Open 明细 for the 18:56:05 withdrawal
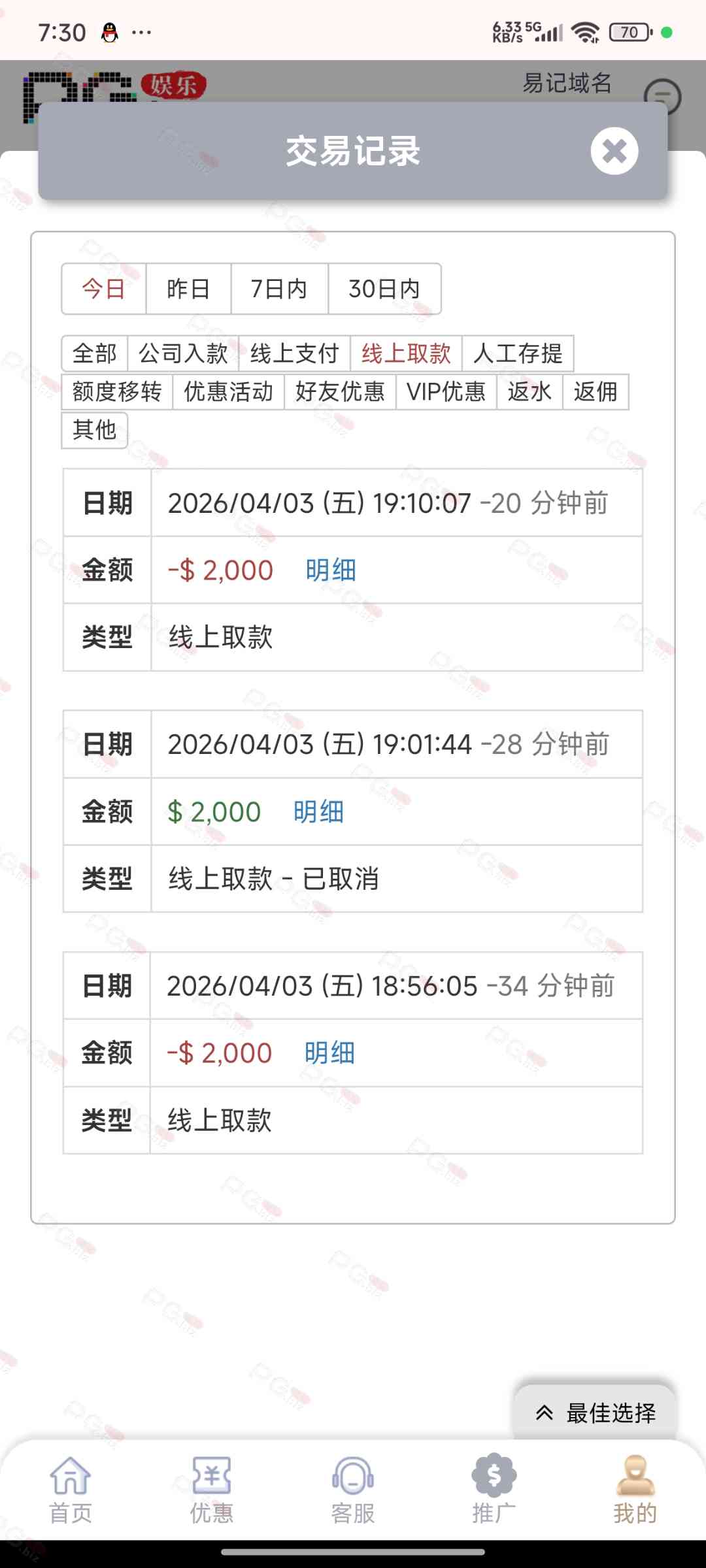 329,1053
